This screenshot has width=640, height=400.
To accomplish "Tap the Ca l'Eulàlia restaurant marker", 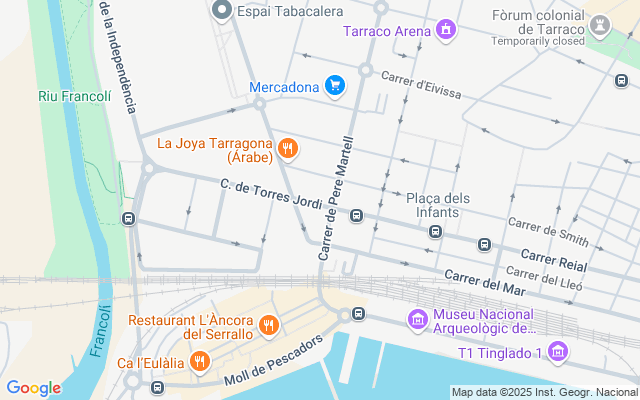I will pyautogui.click(x=200, y=362).
